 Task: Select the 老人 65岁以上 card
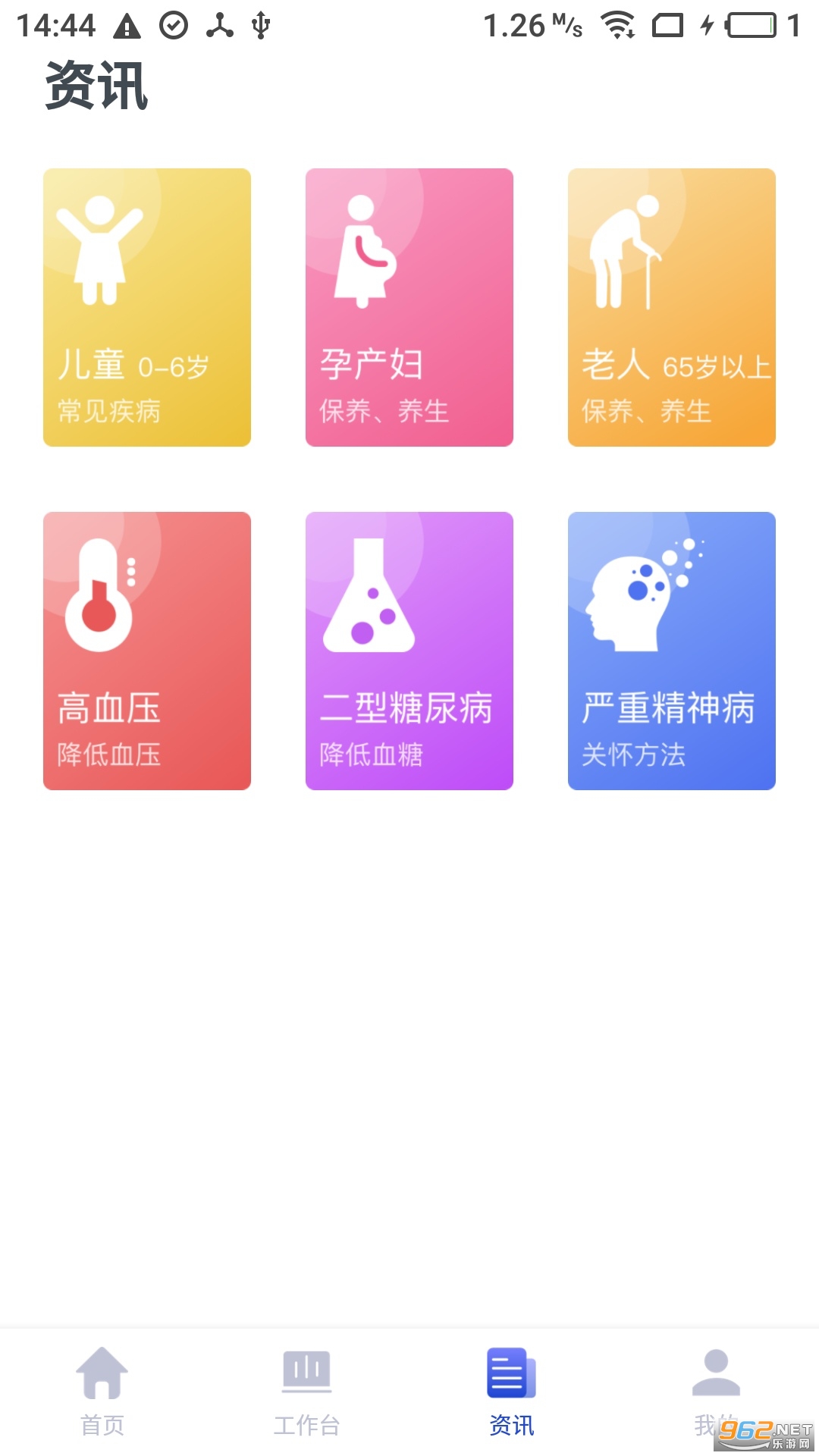click(x=672, y=307)
